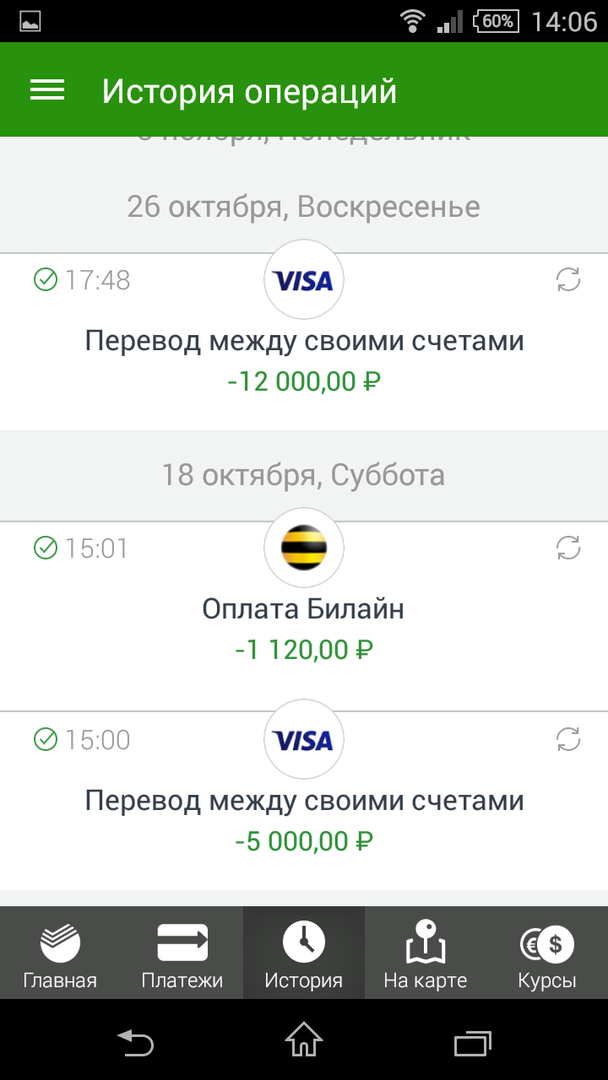Switch to the Главная tab

pos(60,955)
